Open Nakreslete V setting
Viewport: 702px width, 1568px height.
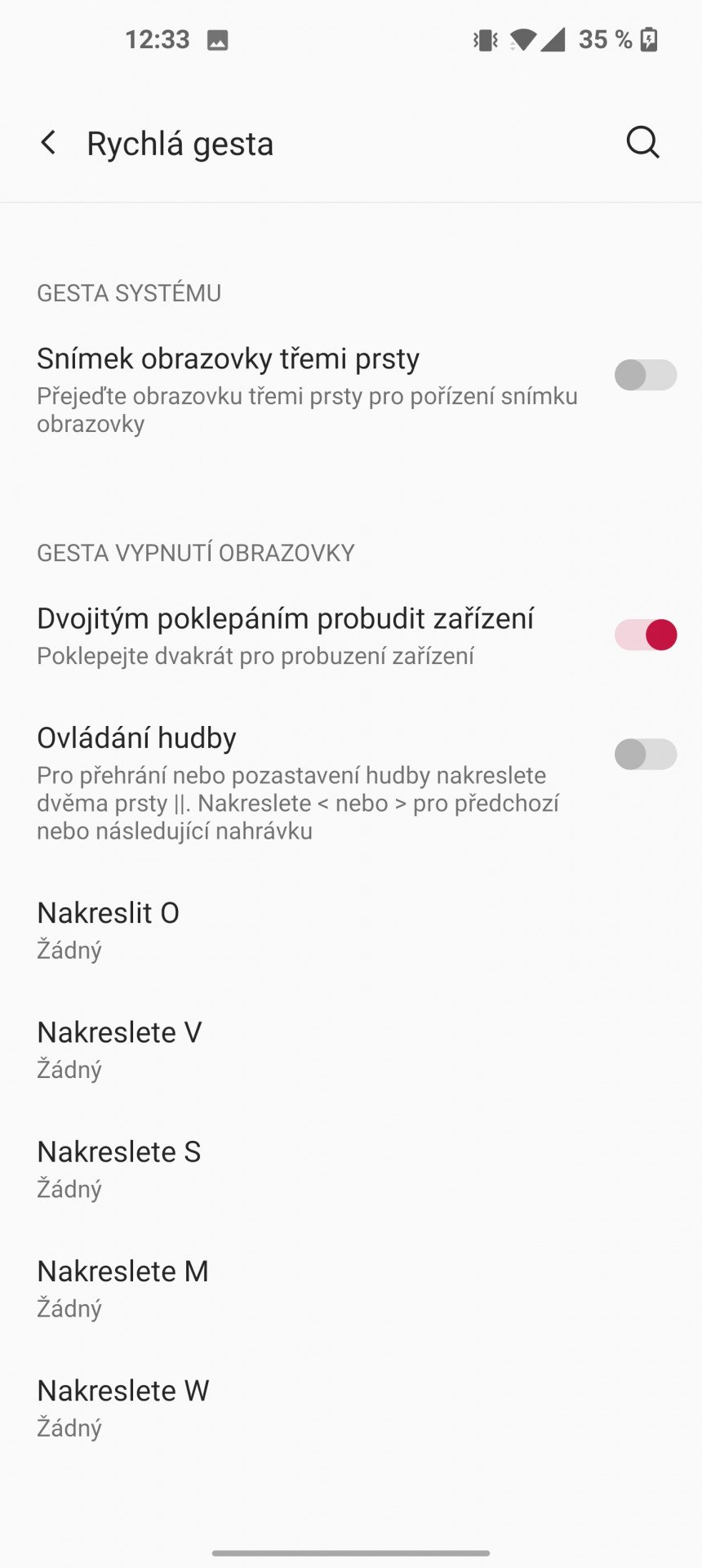[x=351, y=1049]
